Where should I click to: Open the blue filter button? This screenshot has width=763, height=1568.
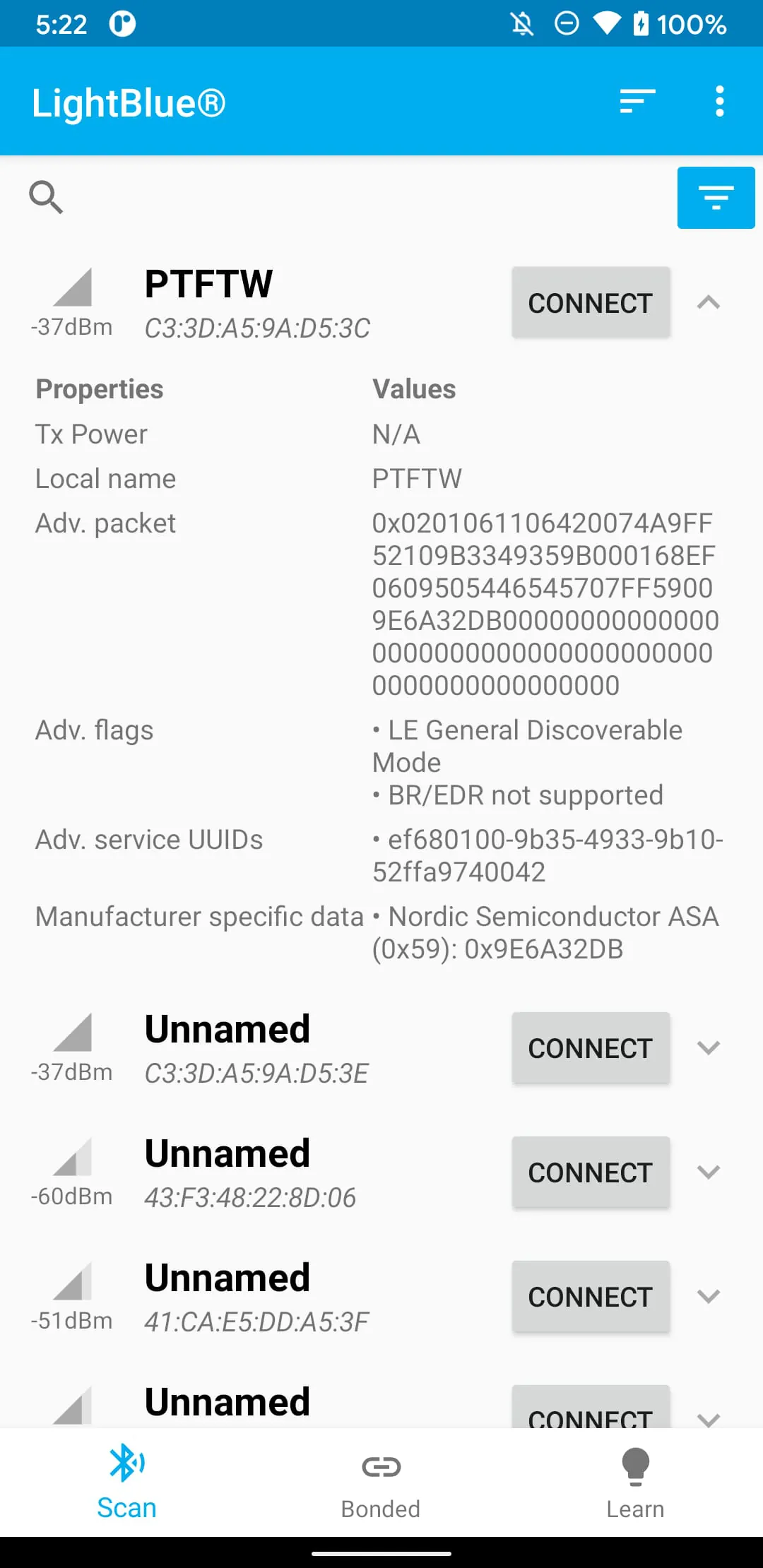click(716, 198)
